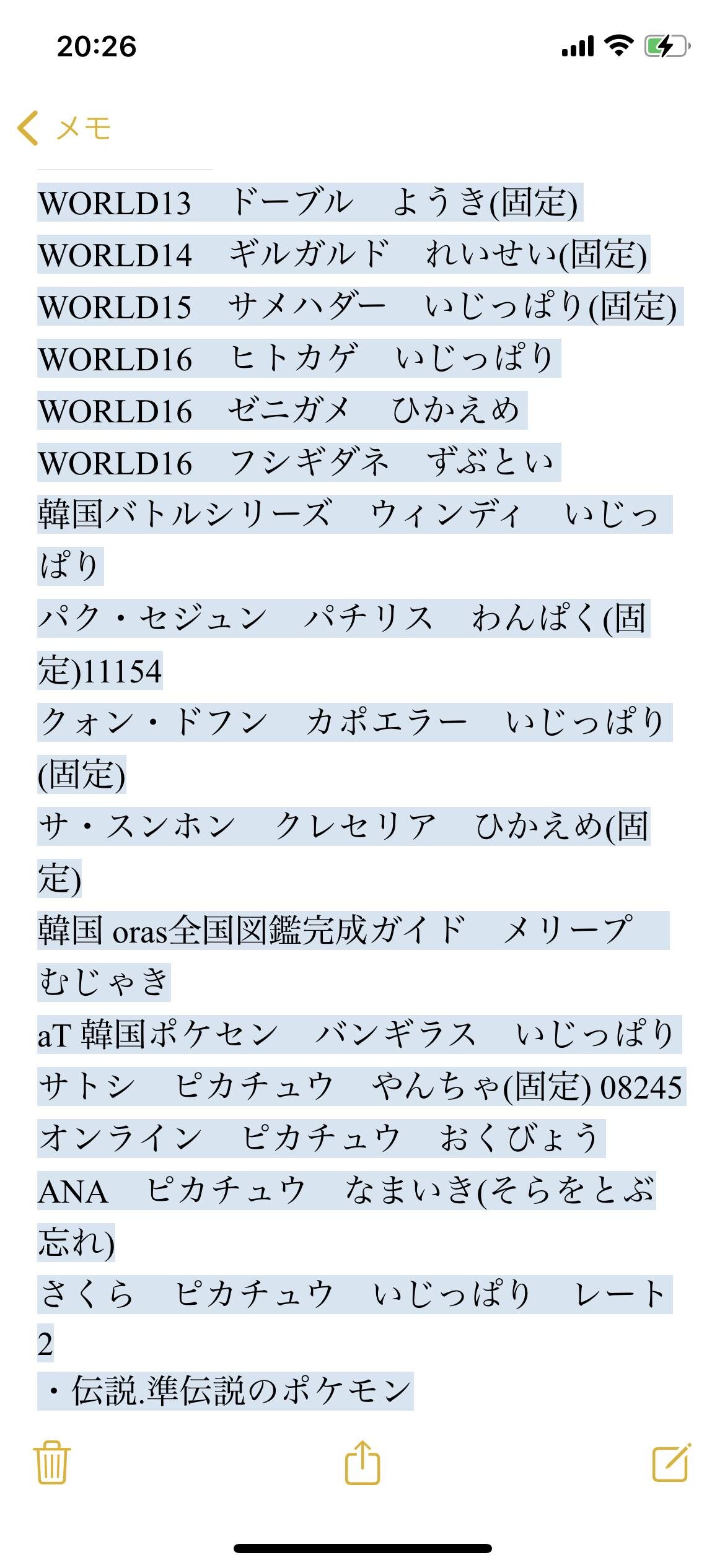
Task: Share this note
Action: pyautogui.click(x=362, y=1462)
